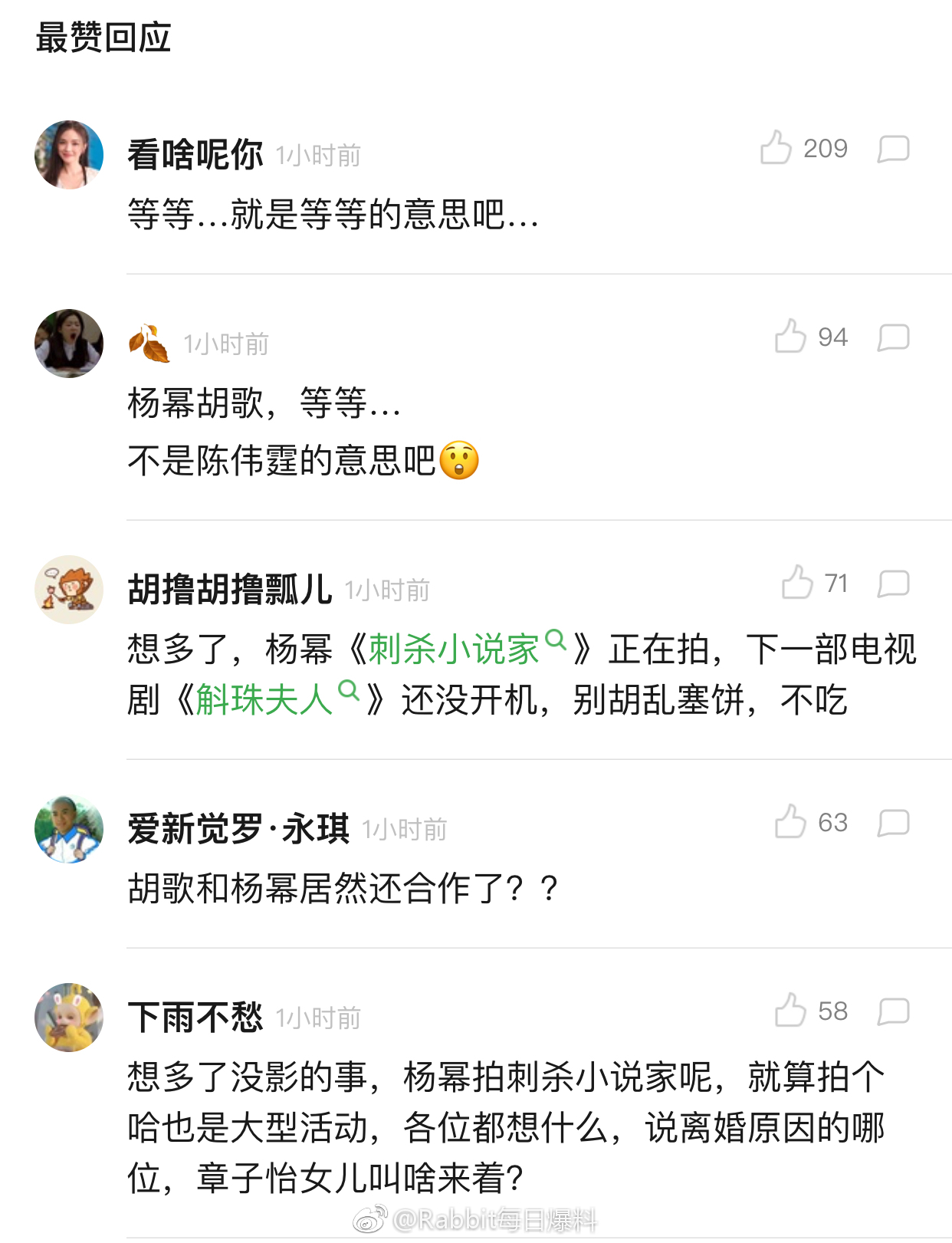Open the leaf-emoji user's avatar
The height and width of the screenshot is (1243, 952).
point(69,344)
